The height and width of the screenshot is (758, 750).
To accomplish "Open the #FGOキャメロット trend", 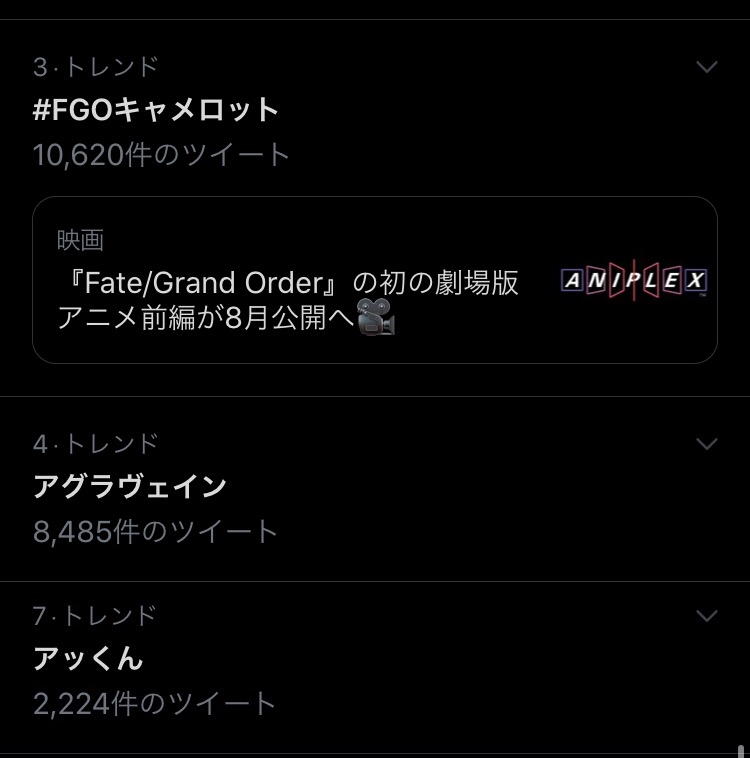I will tap(156, 110).
